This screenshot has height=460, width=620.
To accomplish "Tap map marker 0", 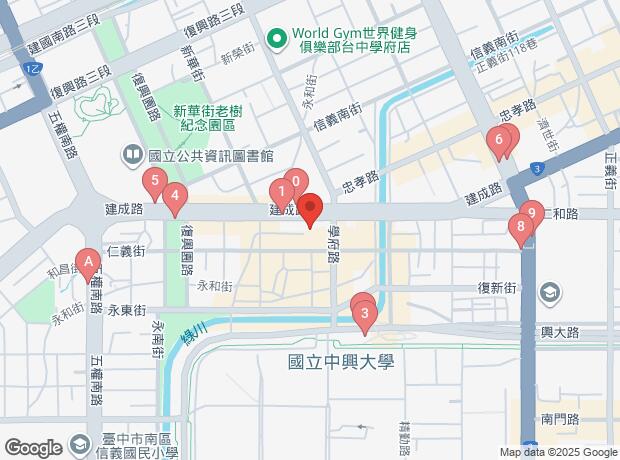I will [296, 181].
